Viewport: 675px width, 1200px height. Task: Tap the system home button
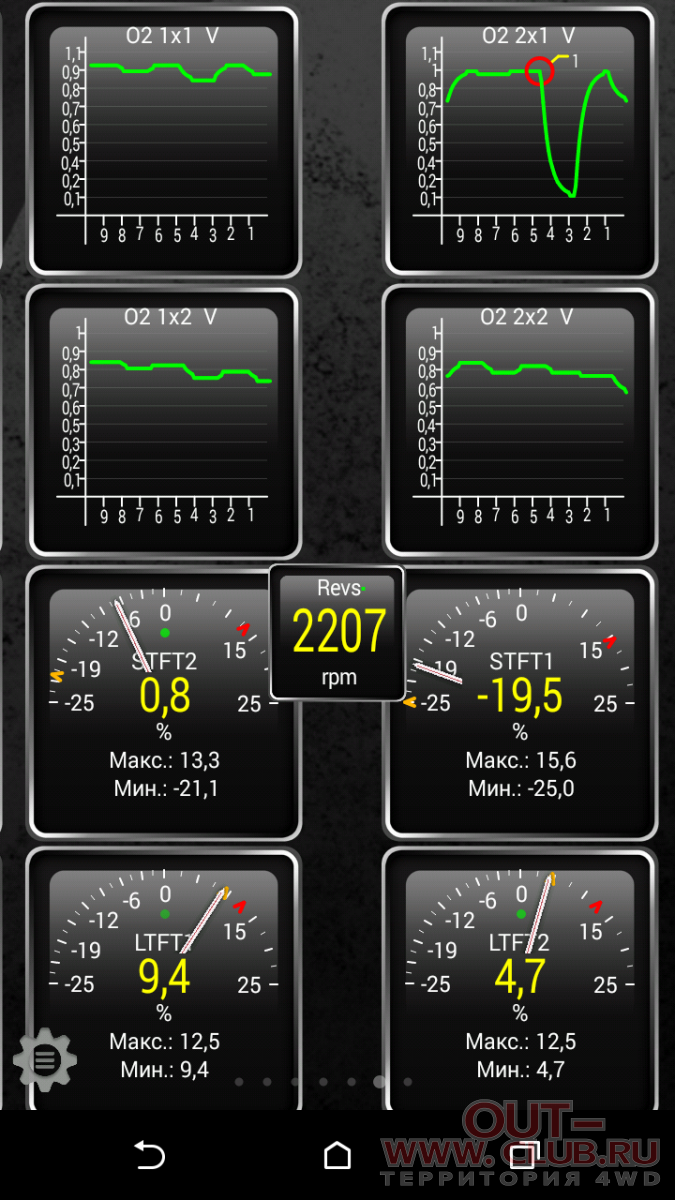338,1156
